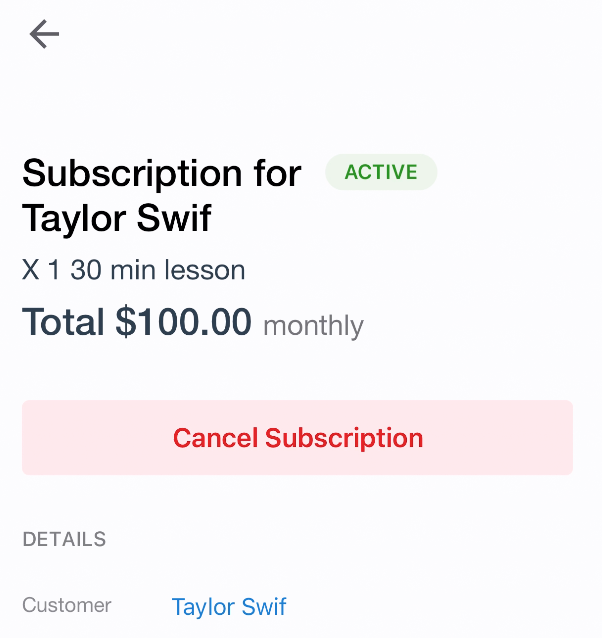The height and width of the screenshot is (638, 602).
Task: Open customer Taylor Swif's profile link
Action: coord(229,607)
